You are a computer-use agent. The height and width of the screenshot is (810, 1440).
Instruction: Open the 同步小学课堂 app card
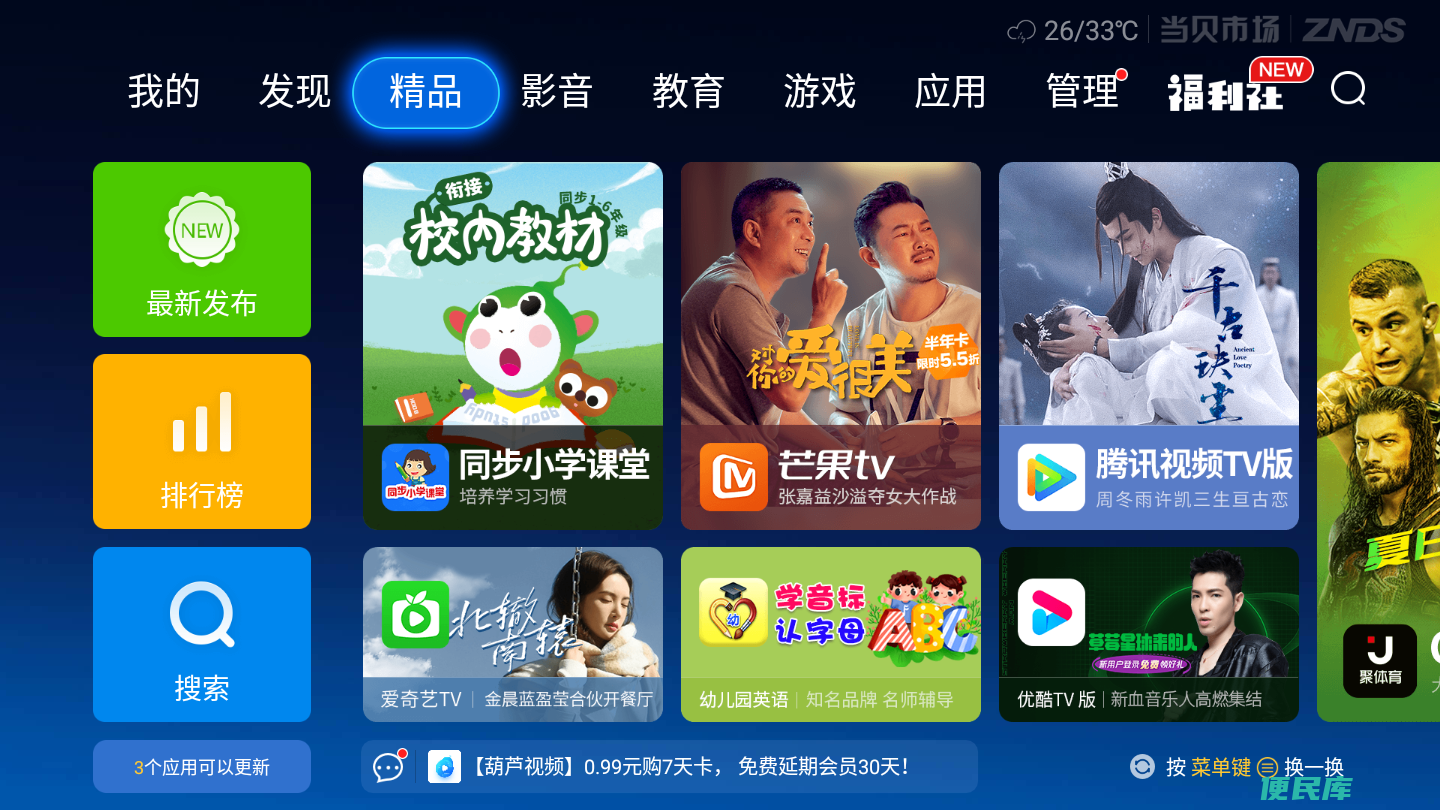(512, 345)
